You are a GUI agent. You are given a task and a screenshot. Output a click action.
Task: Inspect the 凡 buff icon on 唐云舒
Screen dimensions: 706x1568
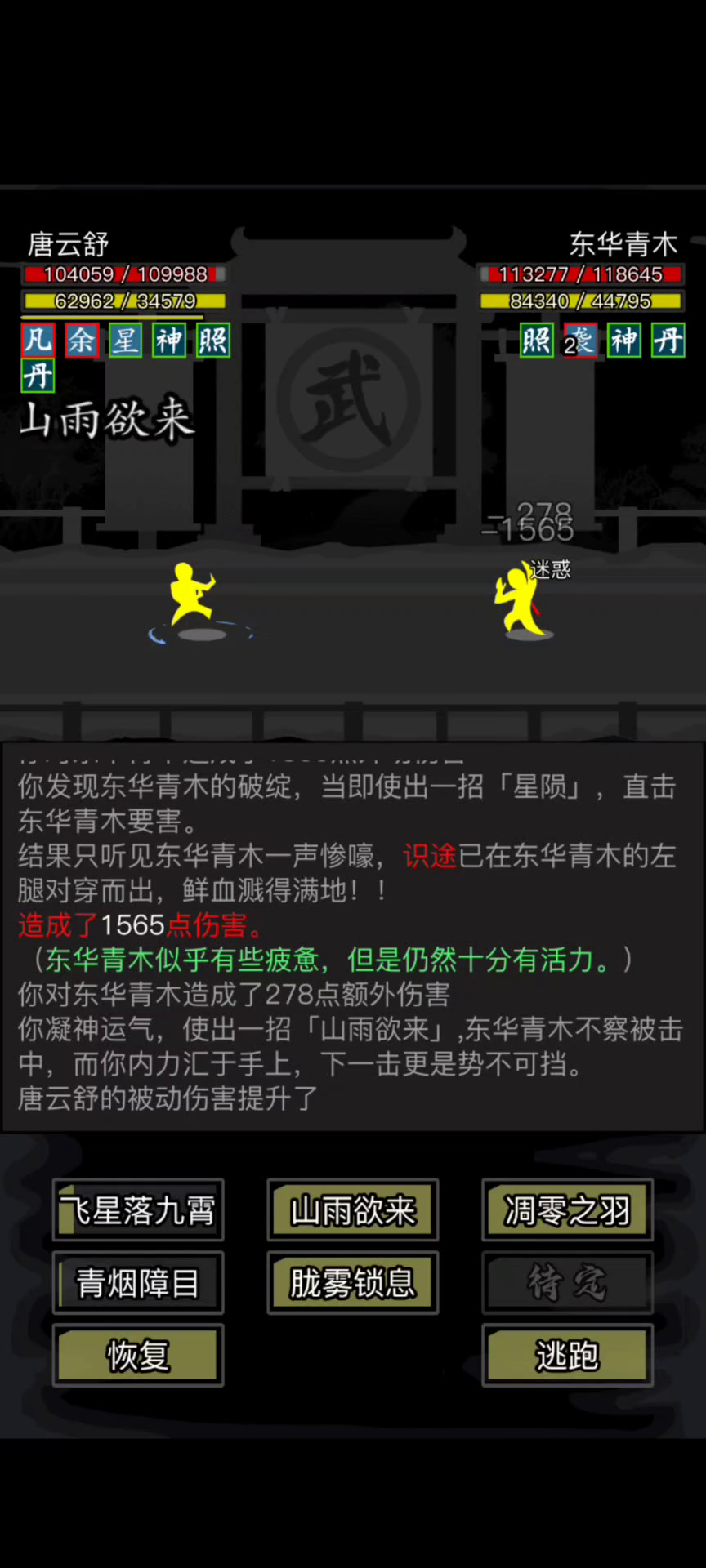coord(38,340)
